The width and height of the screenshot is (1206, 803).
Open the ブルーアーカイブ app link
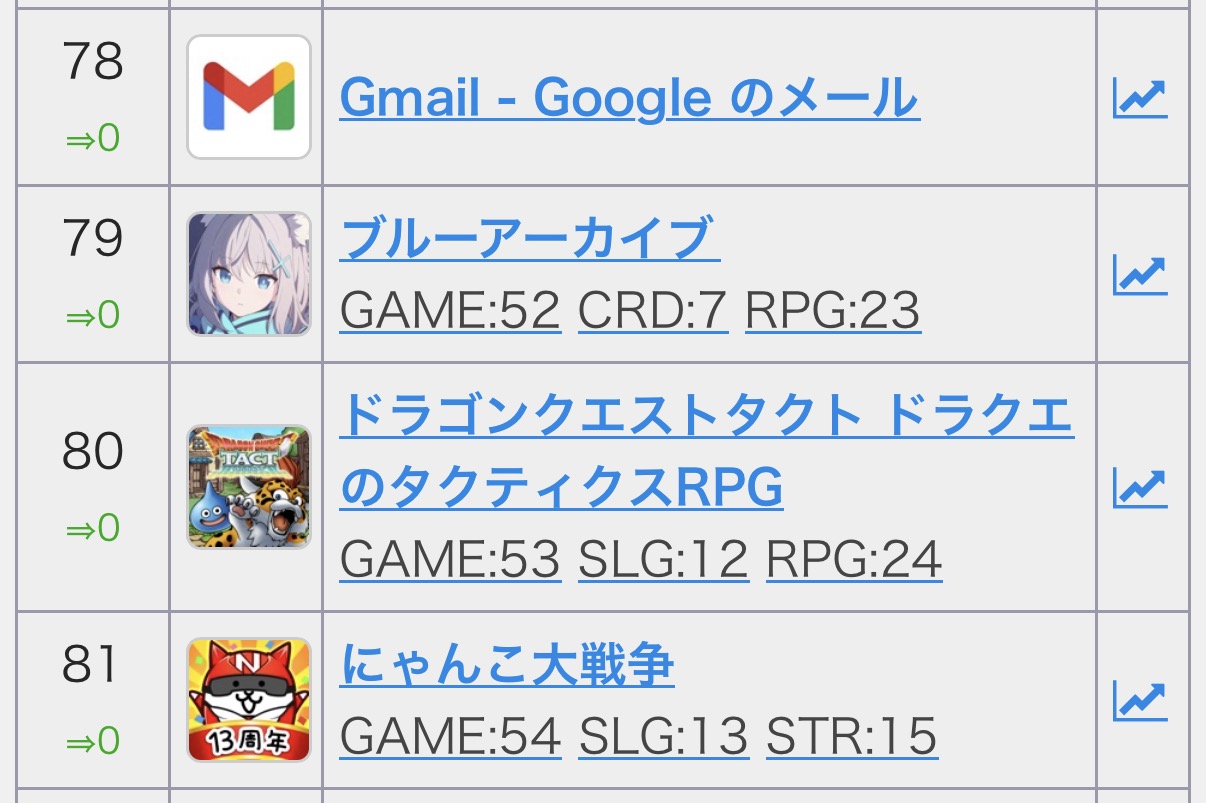click(530, 239)
